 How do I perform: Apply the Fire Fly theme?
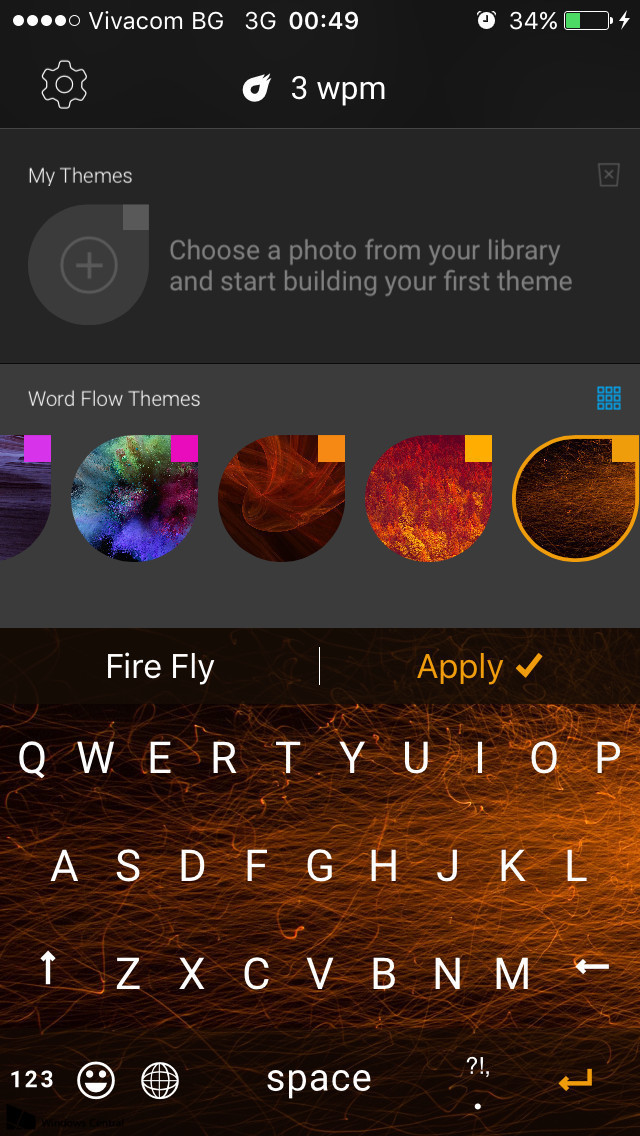pyautogui.click(x=479, y=667)
